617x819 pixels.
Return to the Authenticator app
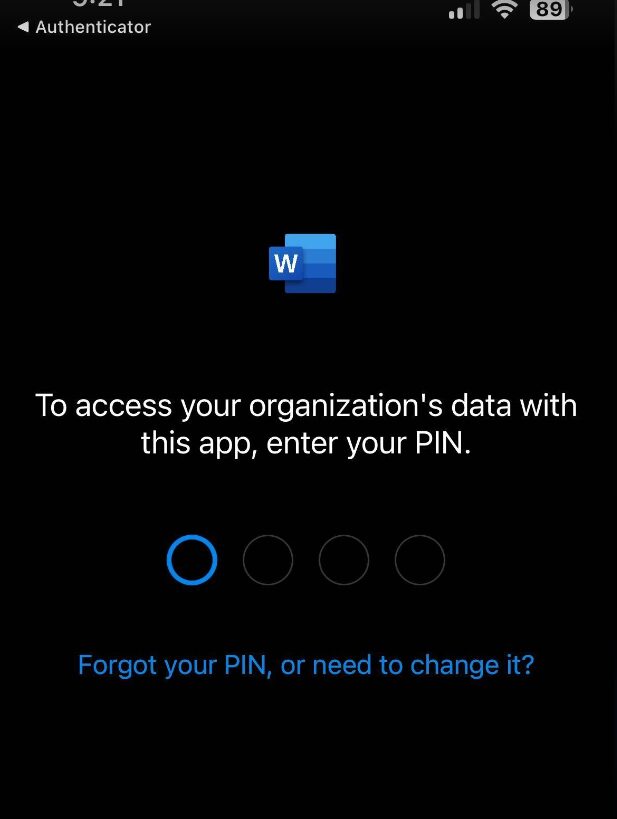[x=84, y=28]
